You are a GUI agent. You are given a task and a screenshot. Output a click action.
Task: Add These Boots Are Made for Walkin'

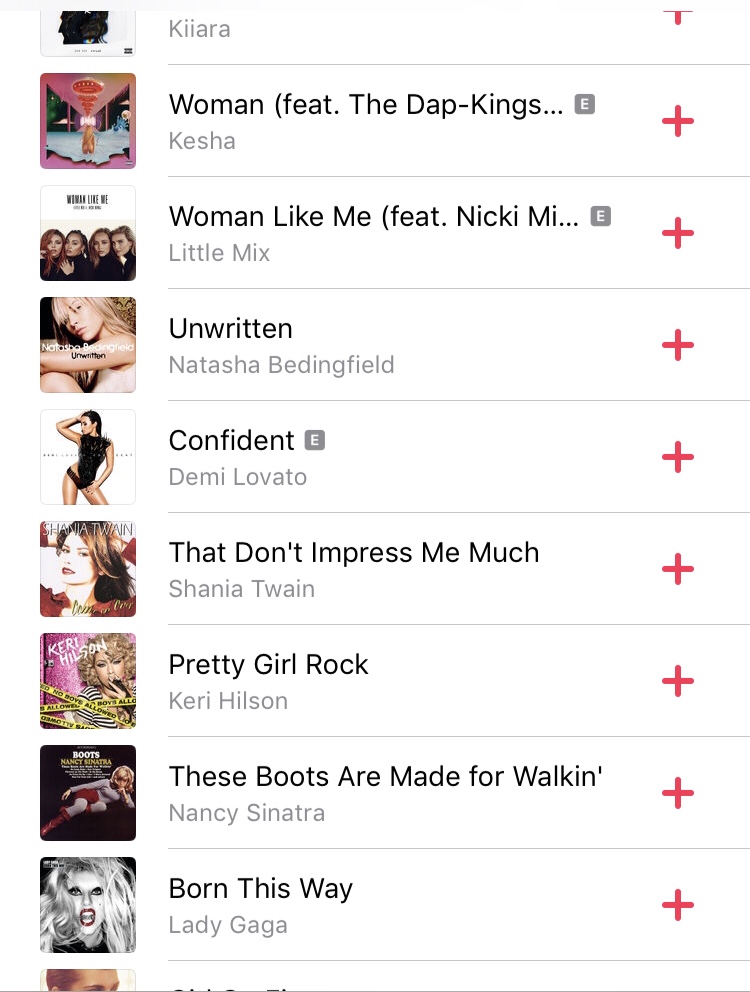coord(678,793)
